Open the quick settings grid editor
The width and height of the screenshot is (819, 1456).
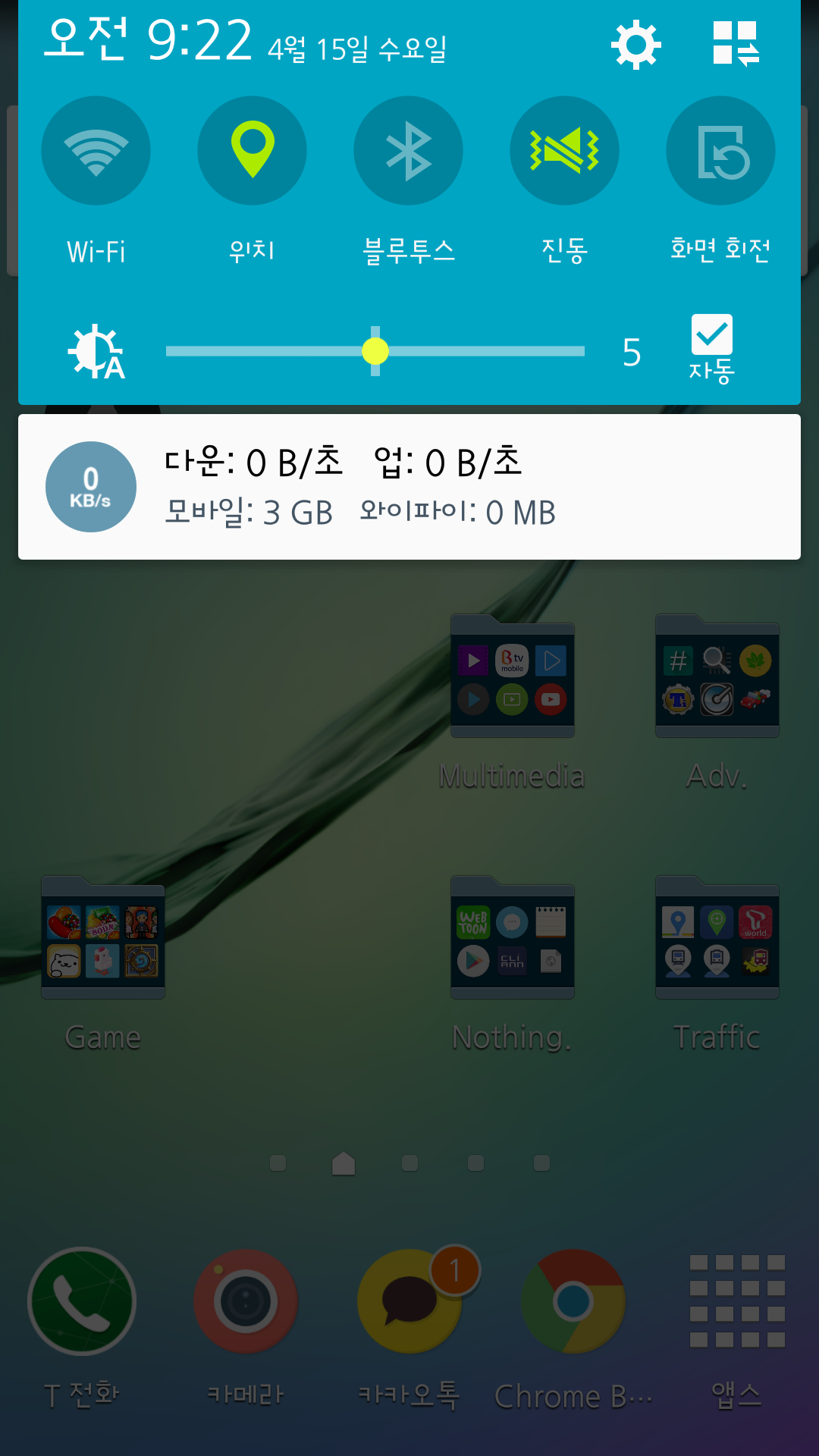point(736,43)
